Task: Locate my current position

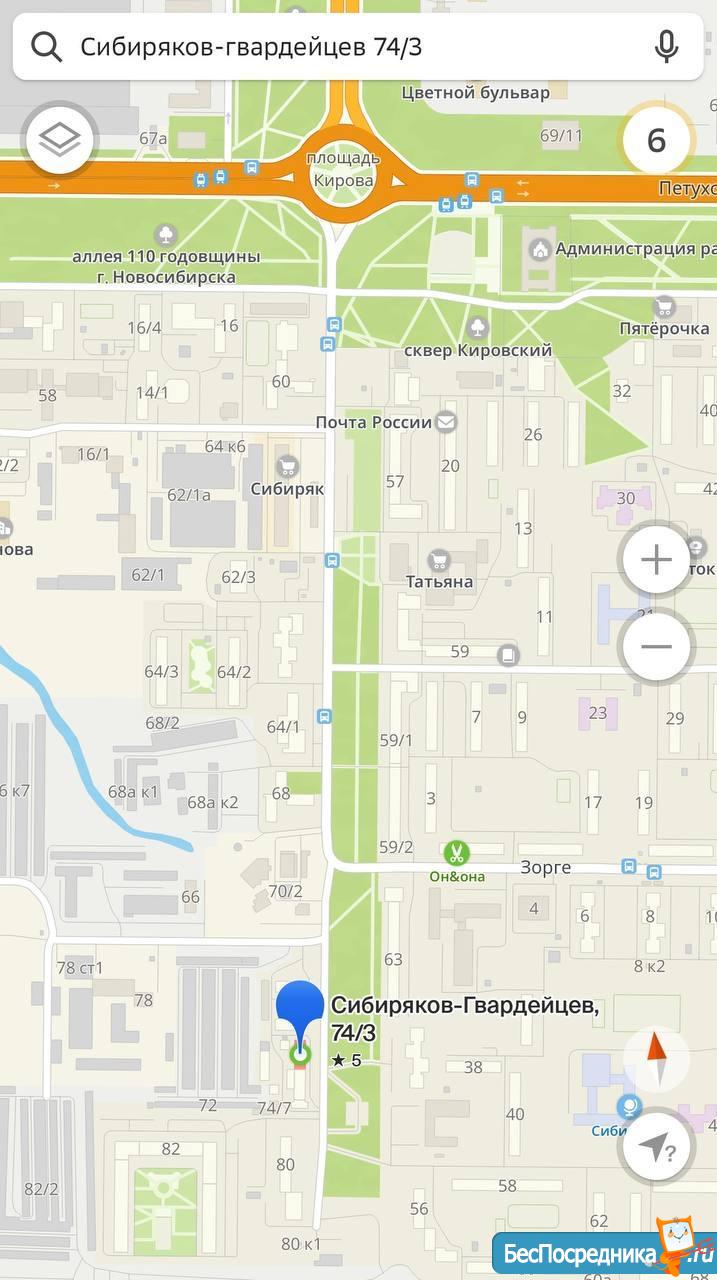Action: pos(656,1147)
